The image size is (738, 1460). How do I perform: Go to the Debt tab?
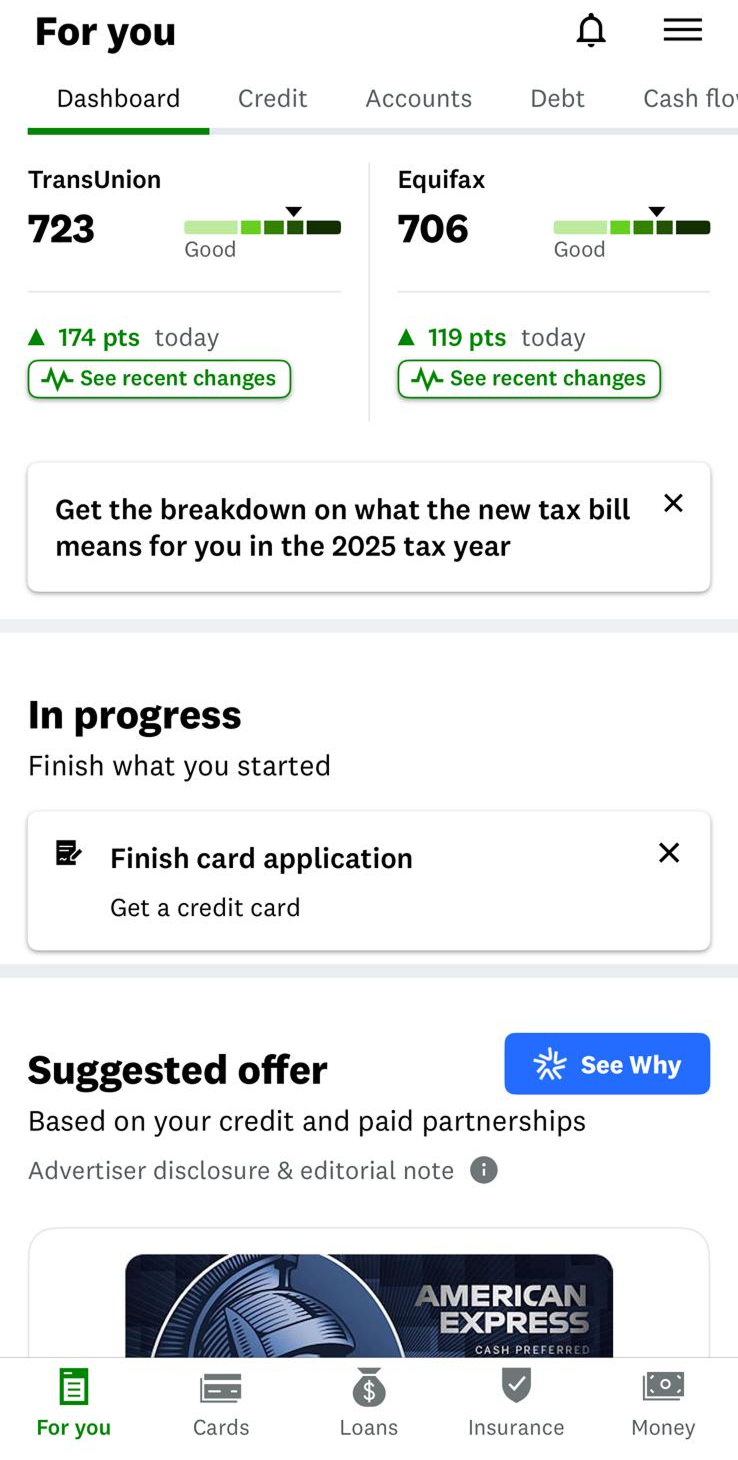pyautogui.click(x=557, y=98)
